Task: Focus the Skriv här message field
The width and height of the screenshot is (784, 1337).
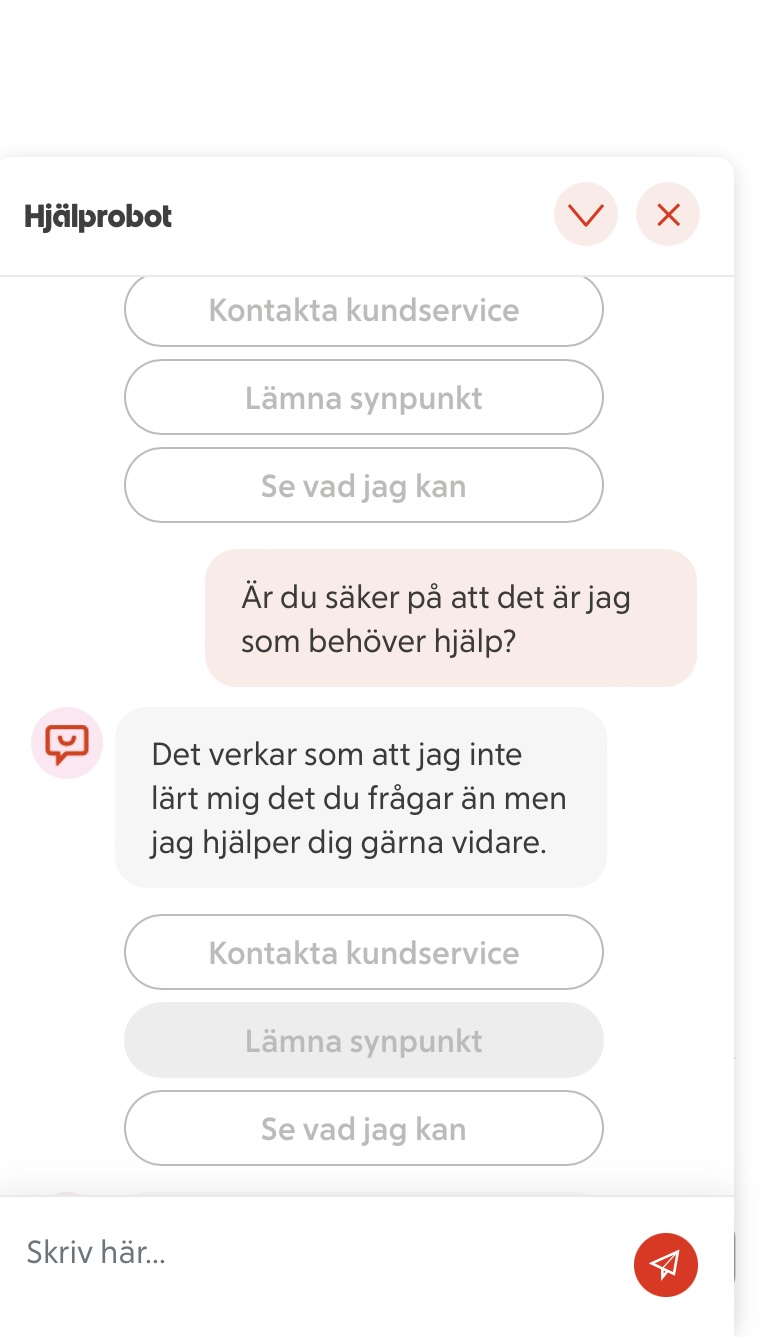Action: click(x=310, y=1252)
